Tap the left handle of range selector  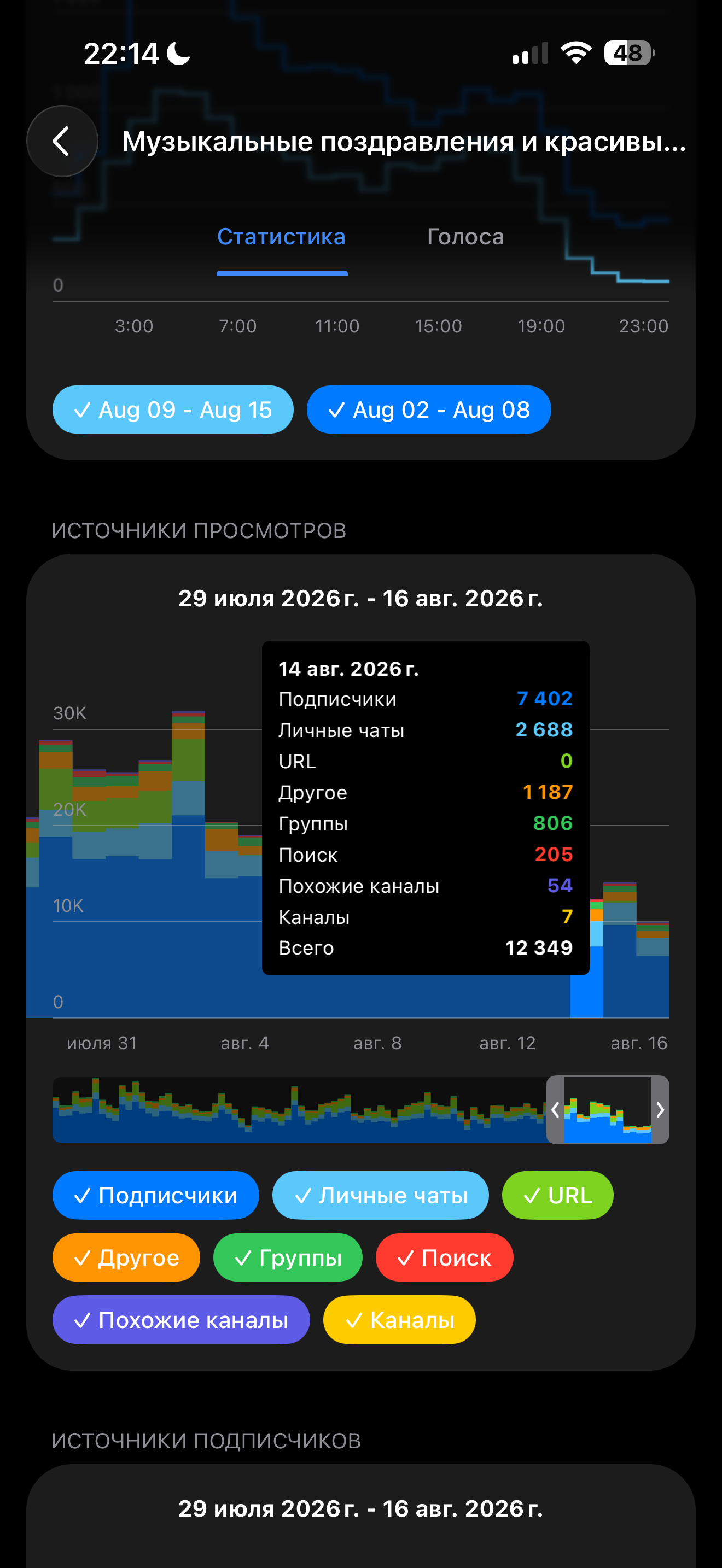[555, 1110]
